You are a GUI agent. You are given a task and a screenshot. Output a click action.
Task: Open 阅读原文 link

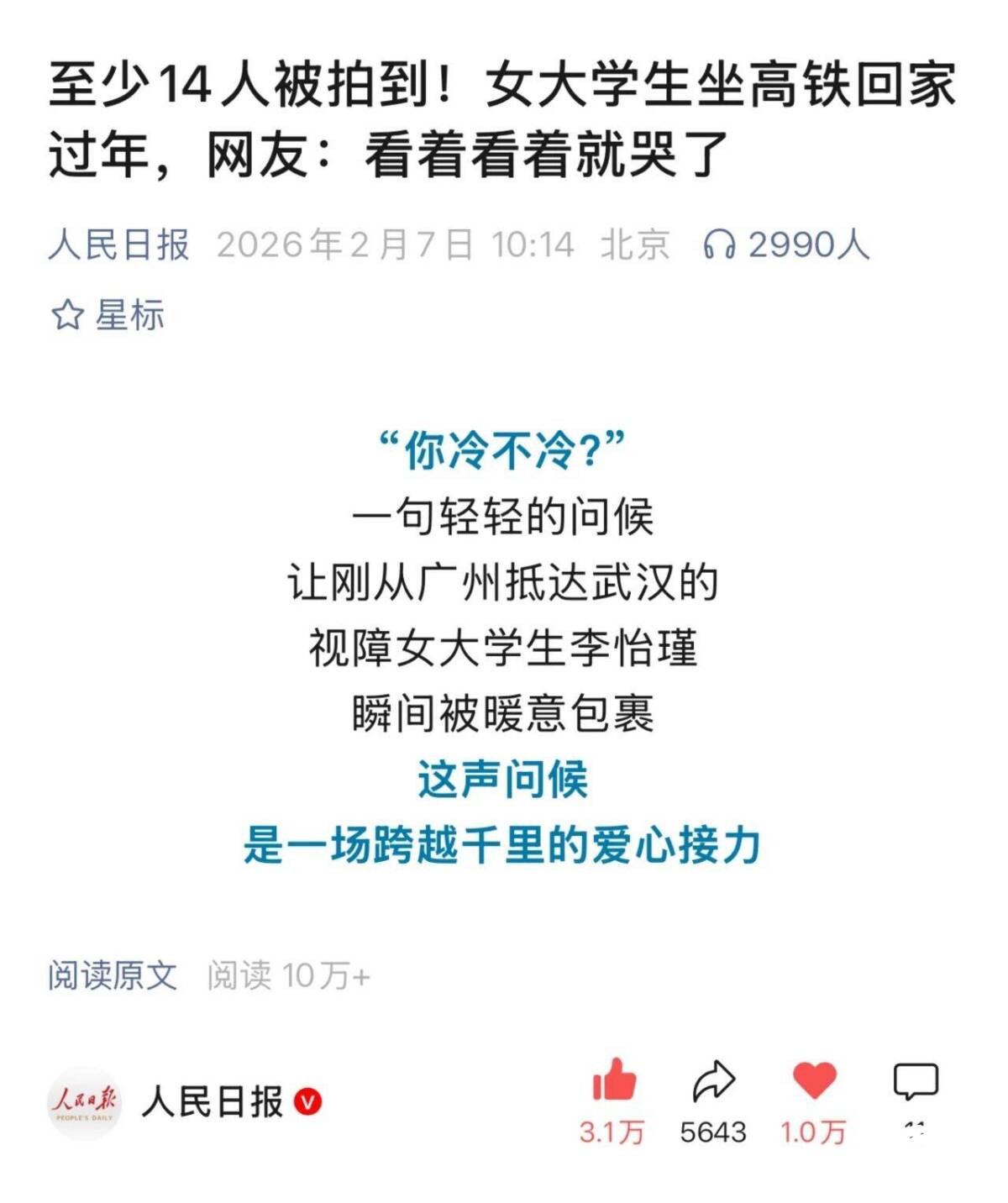click(113, 975)
